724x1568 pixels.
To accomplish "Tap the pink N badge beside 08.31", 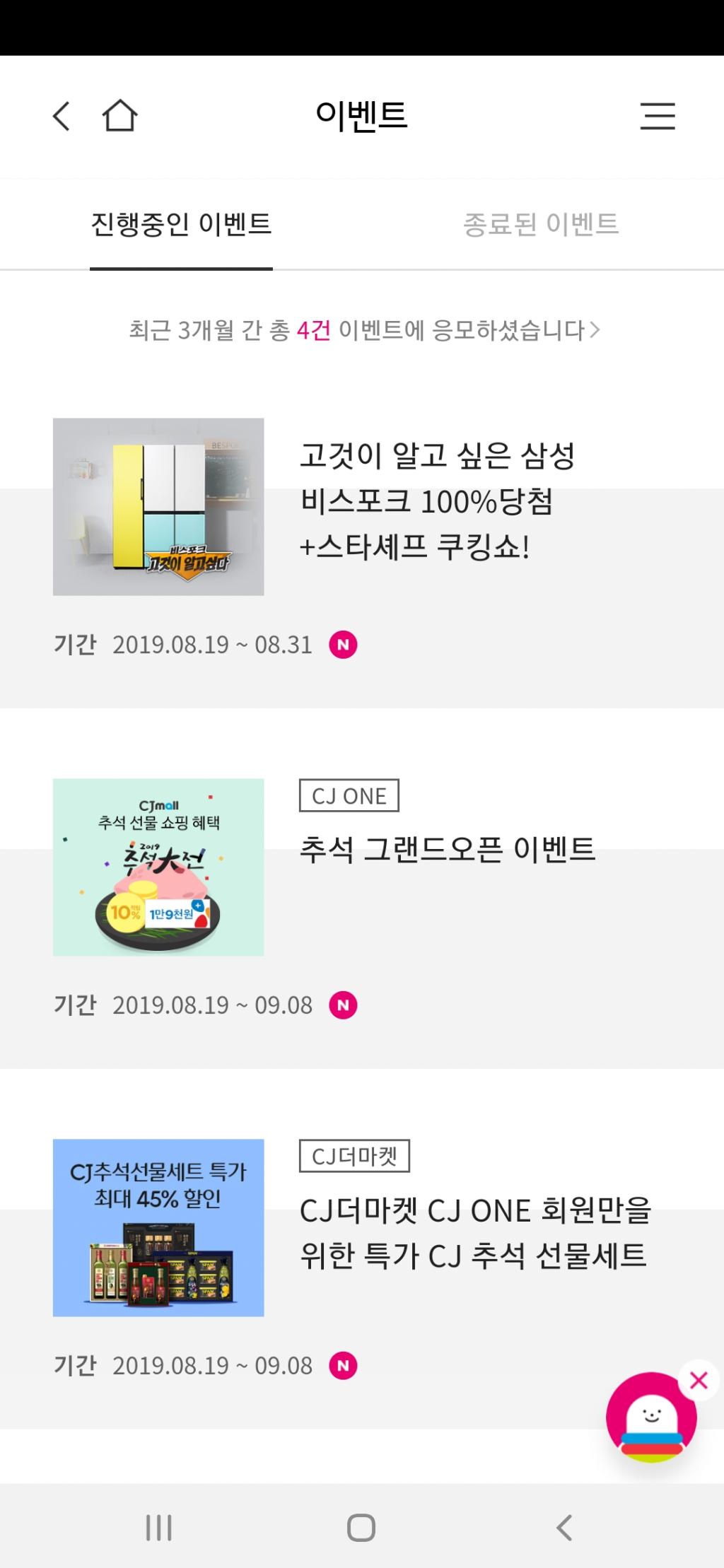I will (x=346, y=644).
